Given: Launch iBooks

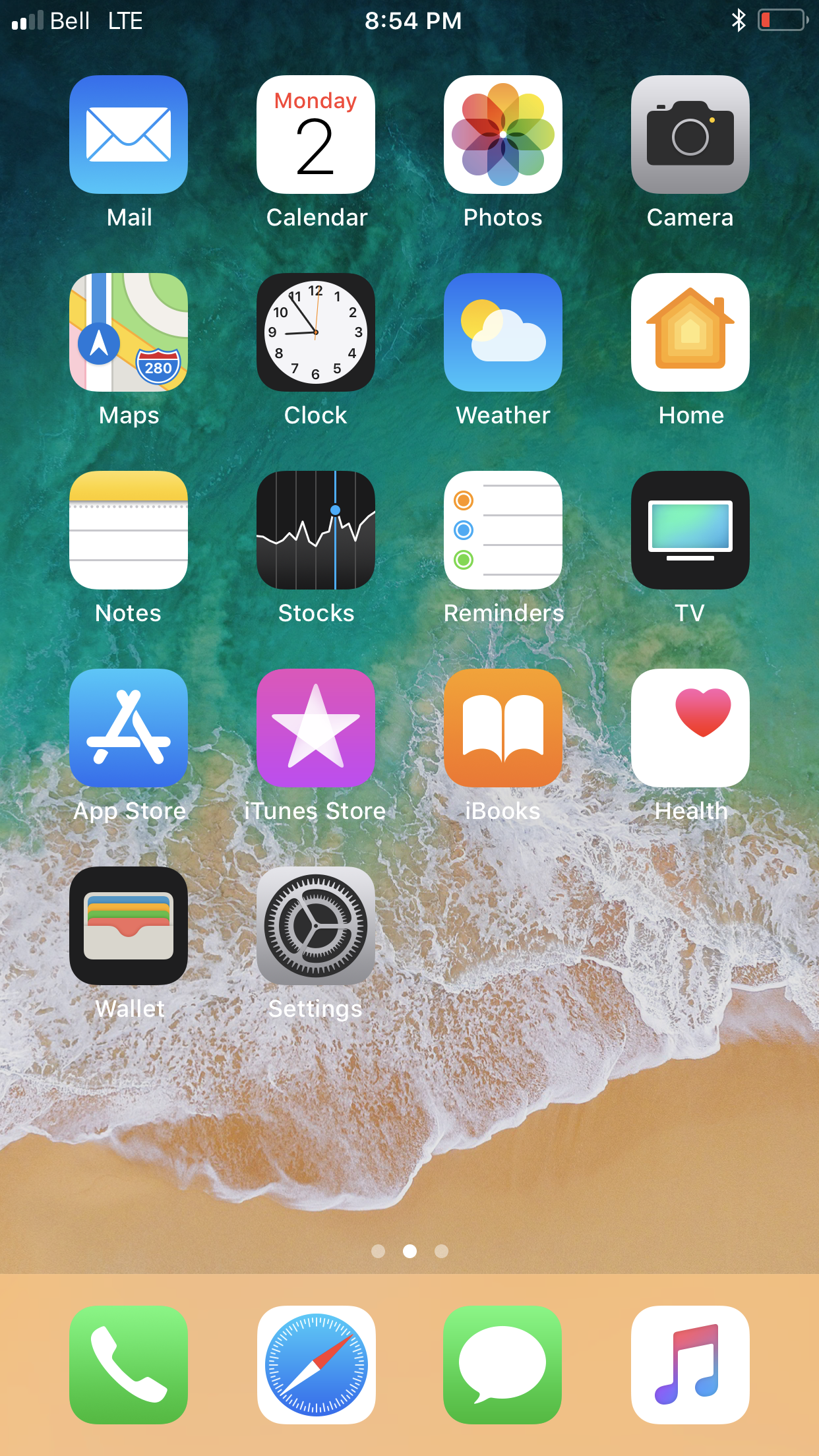Looking at the screenshot, I should [x=503, y=728].
